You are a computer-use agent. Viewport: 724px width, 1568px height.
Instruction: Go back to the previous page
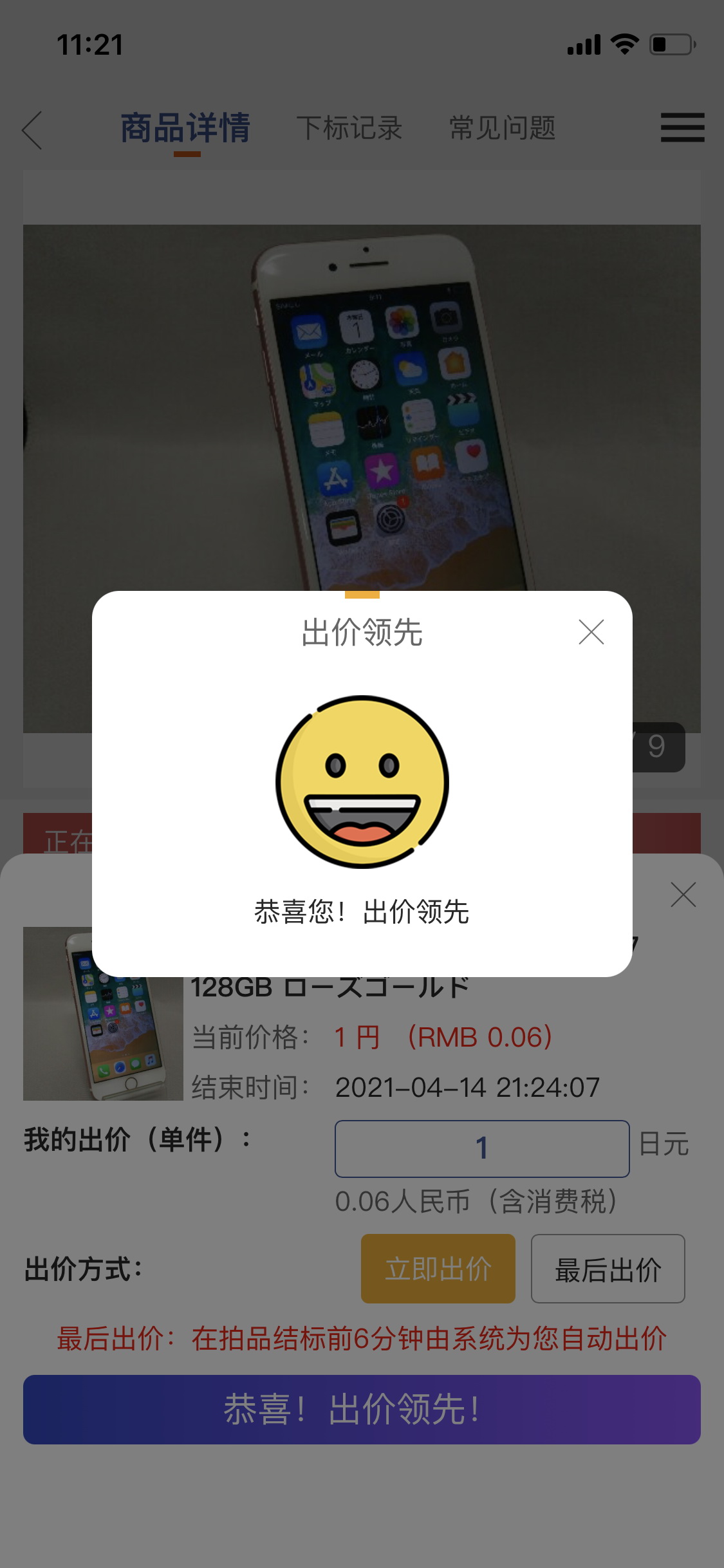pos(32,129)
